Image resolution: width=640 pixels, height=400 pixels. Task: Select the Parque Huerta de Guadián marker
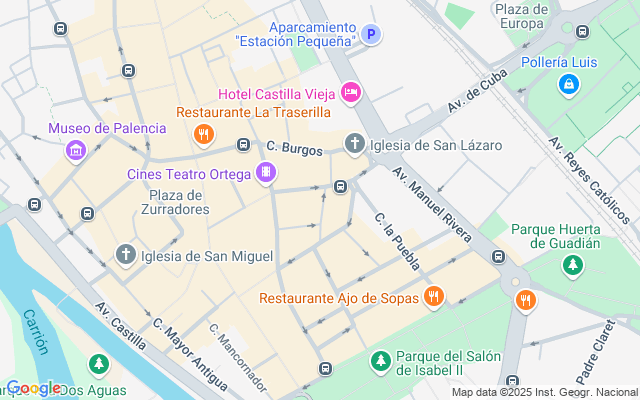(572, 266)
